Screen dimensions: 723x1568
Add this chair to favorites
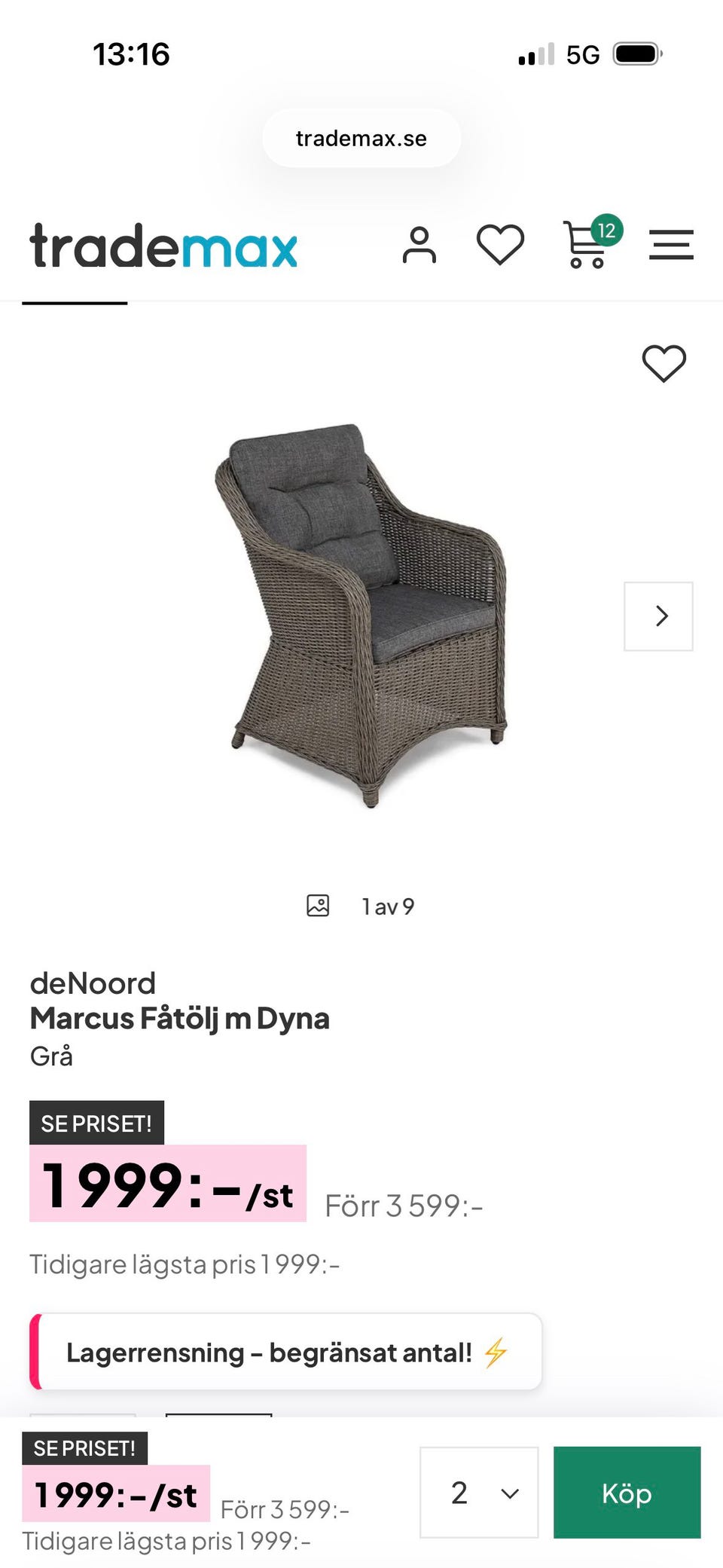pos(664,363)
